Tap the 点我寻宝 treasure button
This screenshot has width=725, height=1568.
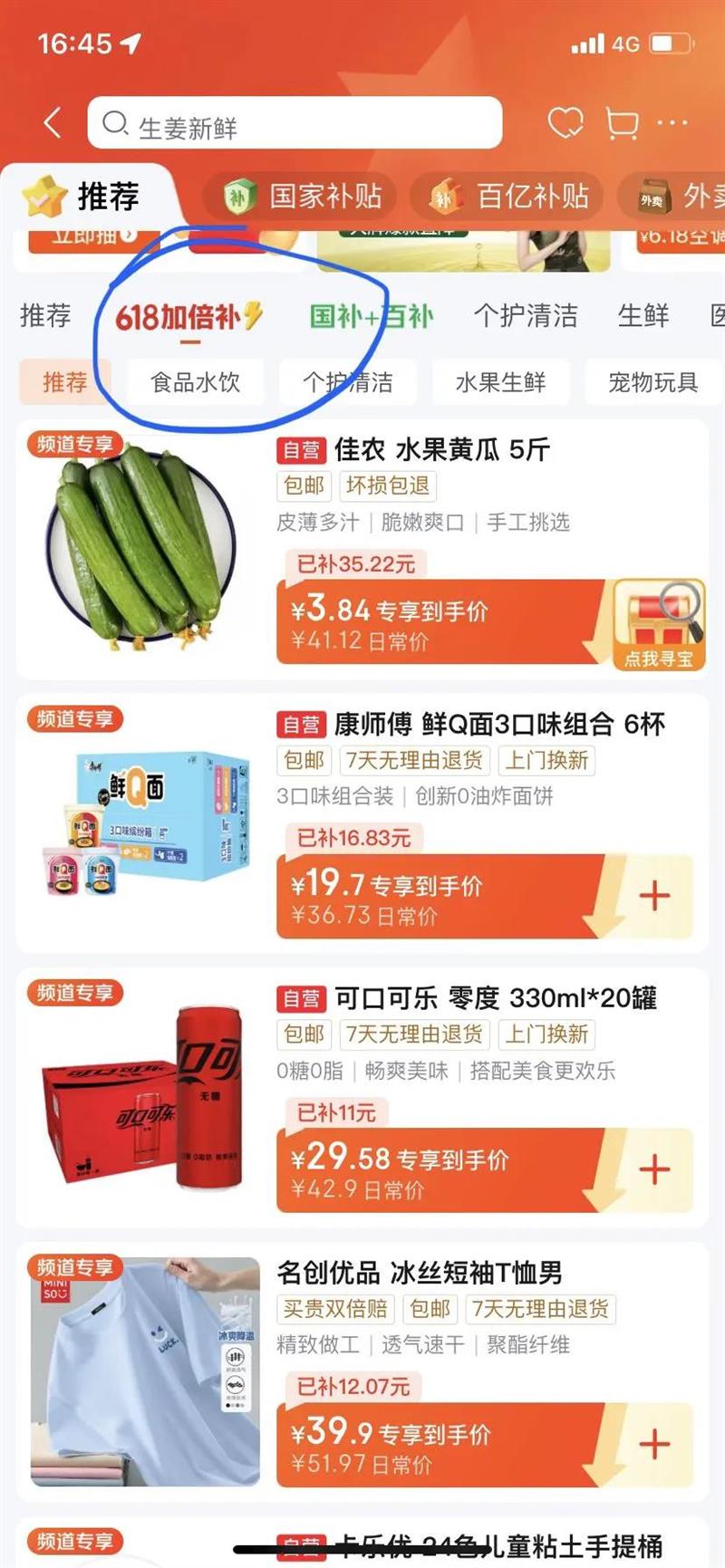point(659,625)
